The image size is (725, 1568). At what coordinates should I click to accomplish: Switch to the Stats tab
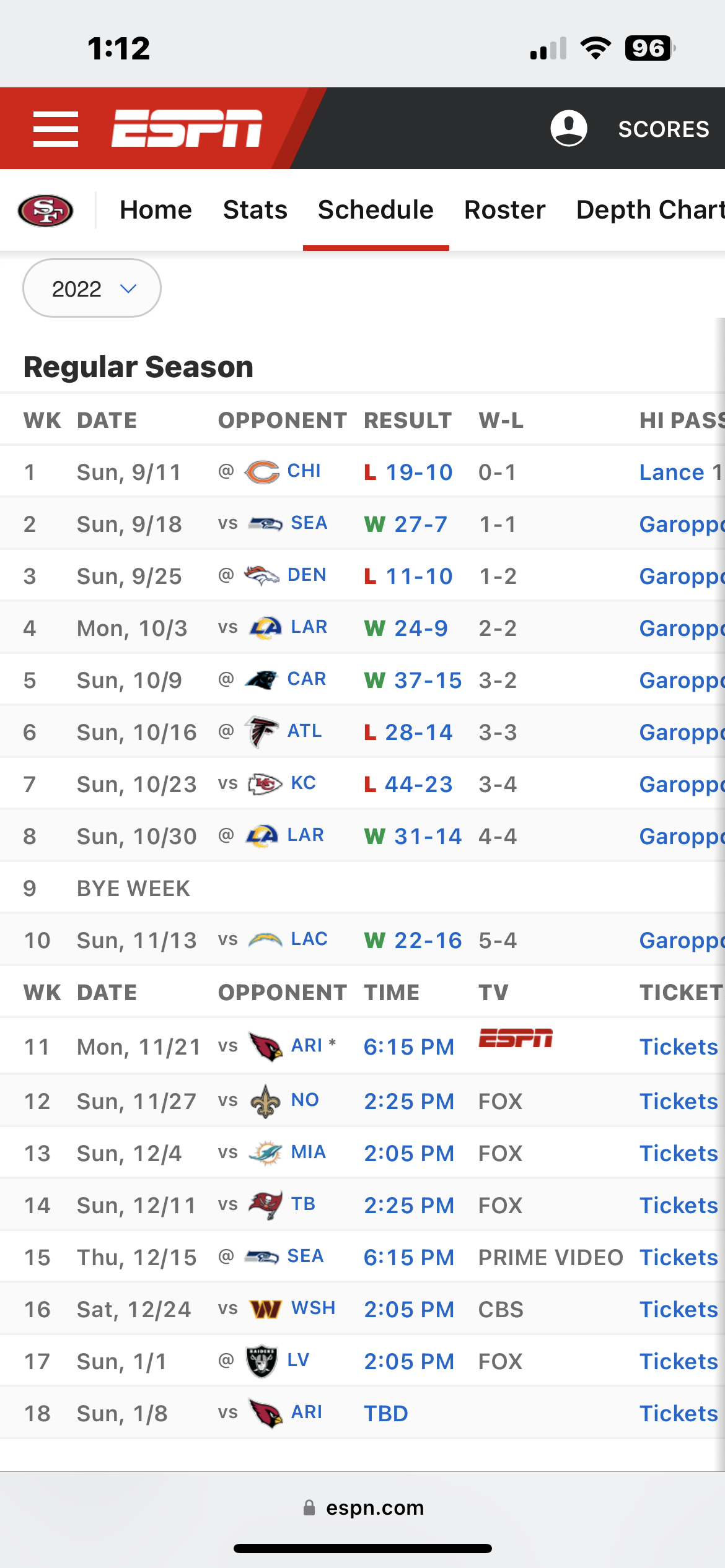tap(255, 210)
